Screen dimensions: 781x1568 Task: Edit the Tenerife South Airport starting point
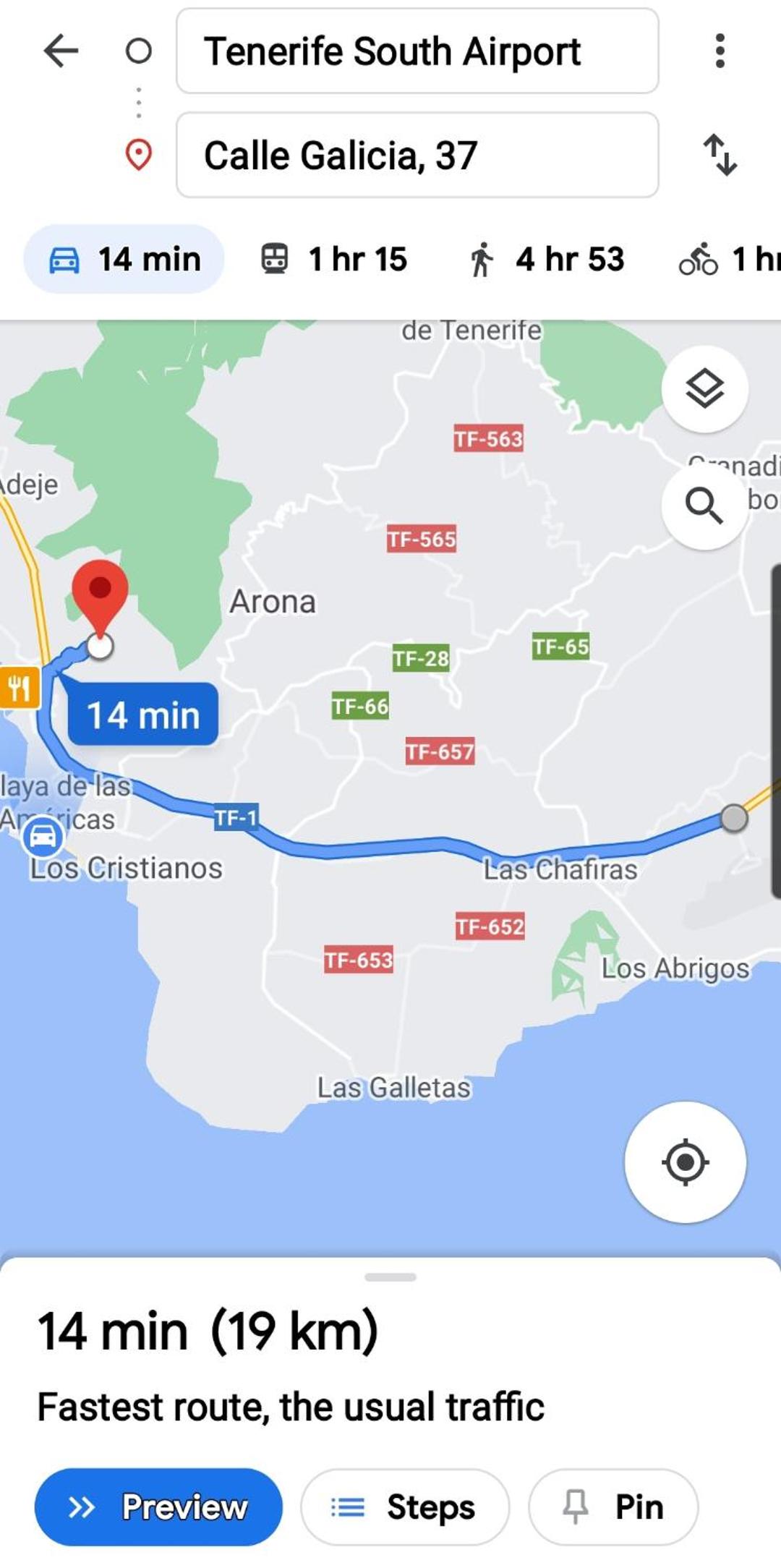coord(417,51)
